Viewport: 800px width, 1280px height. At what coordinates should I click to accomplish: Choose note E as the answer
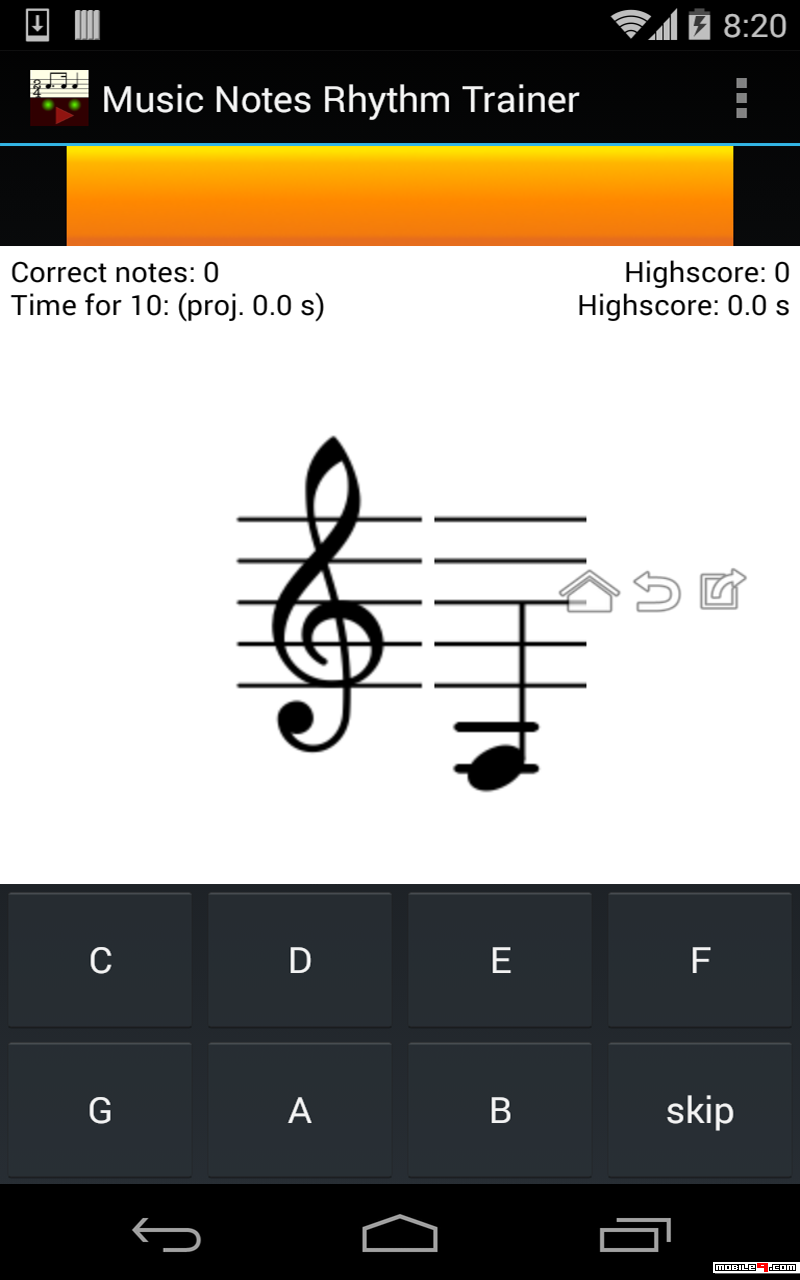tap(500, 960)
